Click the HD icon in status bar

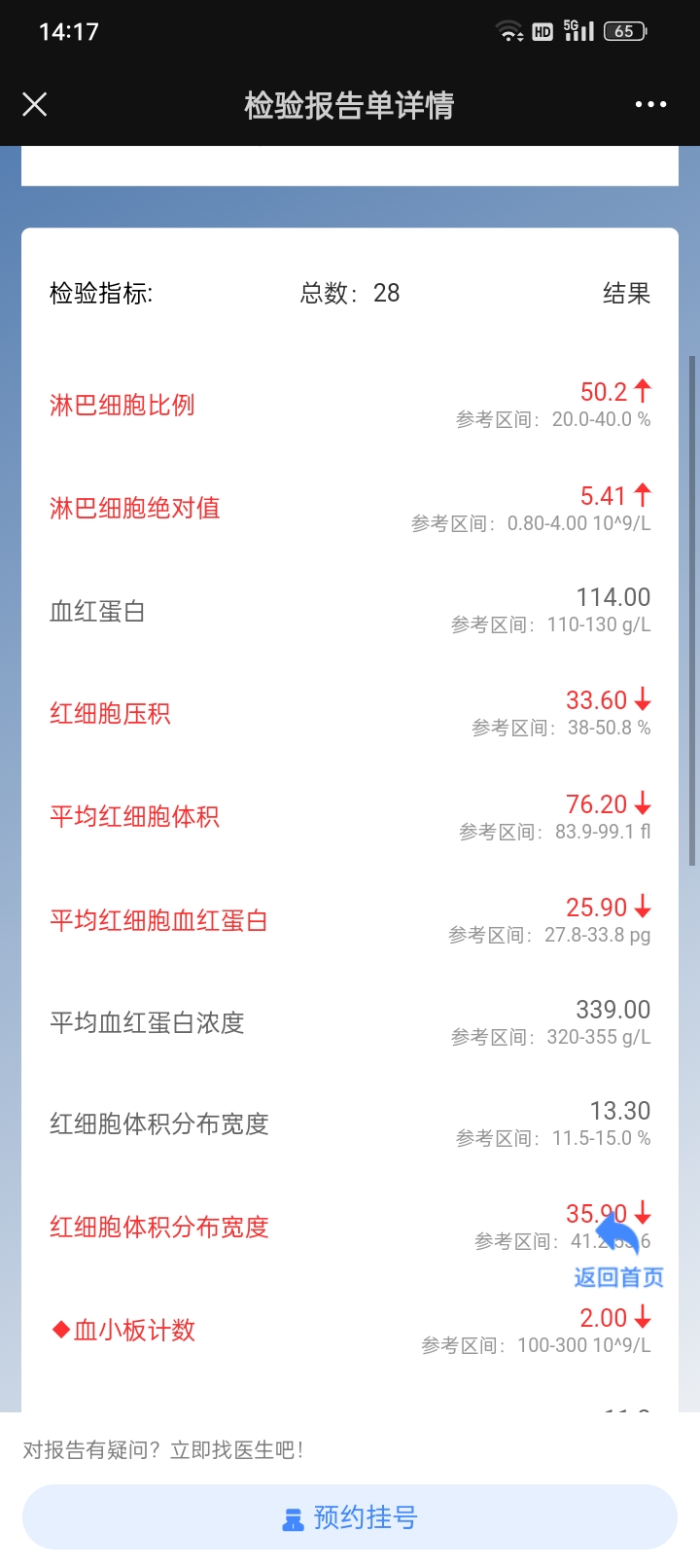coord(542,30)
